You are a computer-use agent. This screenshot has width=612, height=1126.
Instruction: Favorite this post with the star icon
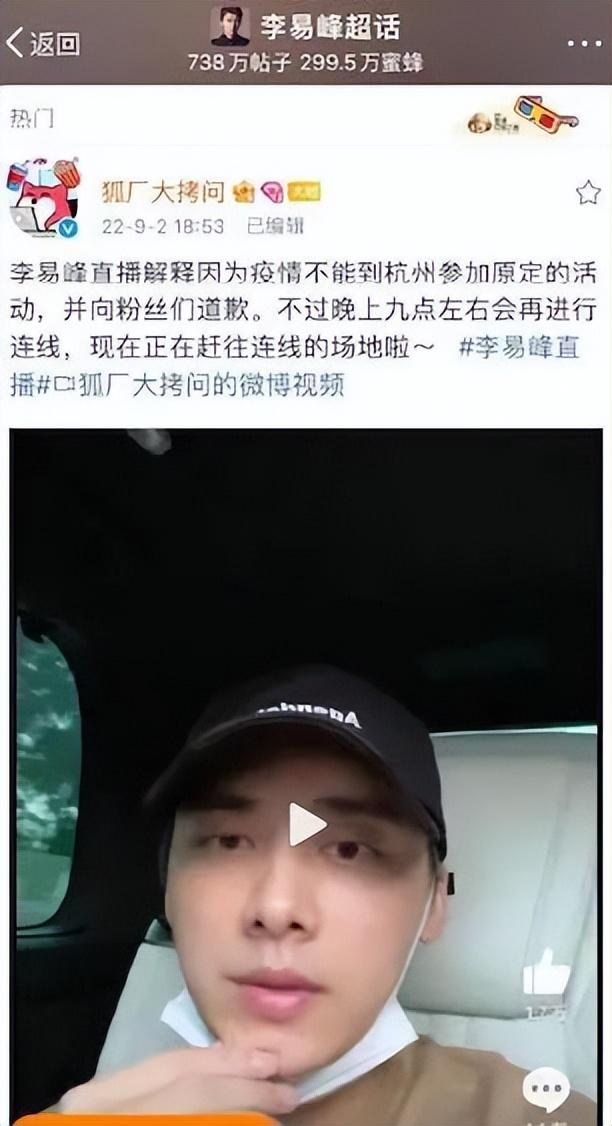(x=588, y=192)
